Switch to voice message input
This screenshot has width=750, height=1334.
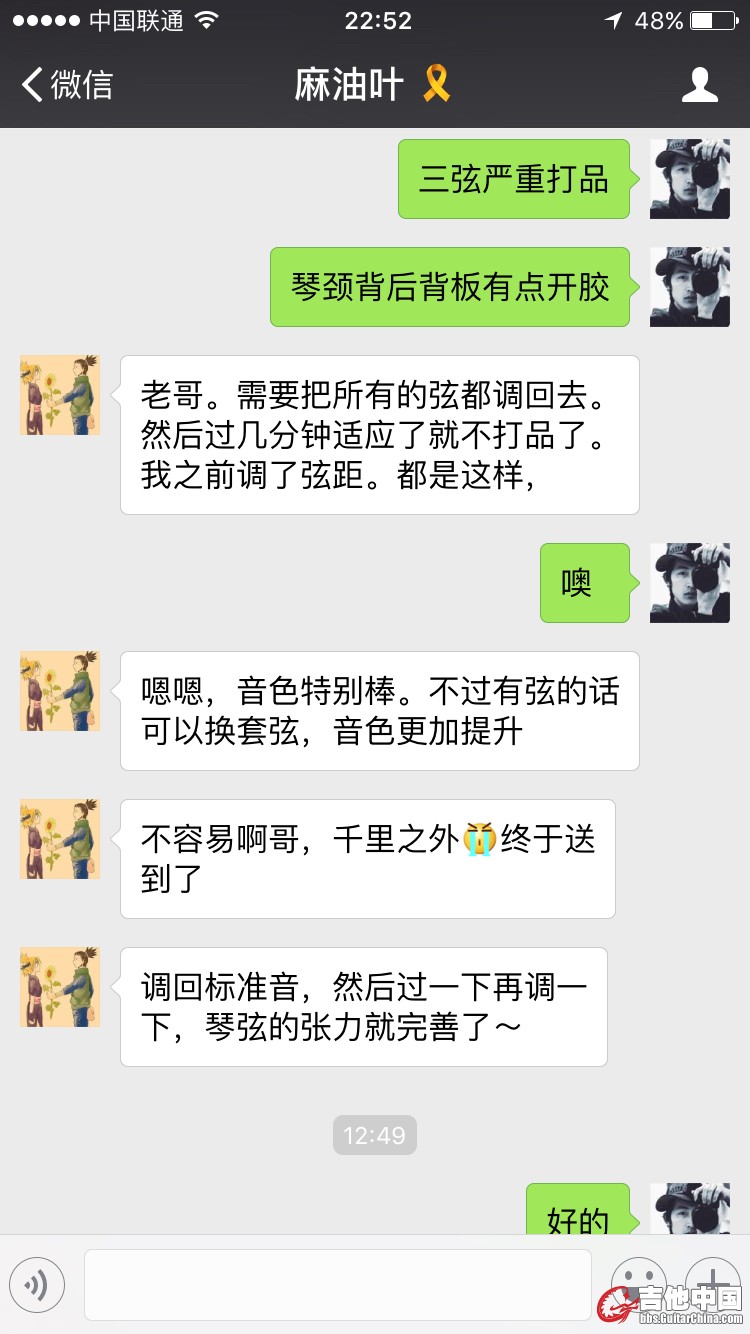37,1284
